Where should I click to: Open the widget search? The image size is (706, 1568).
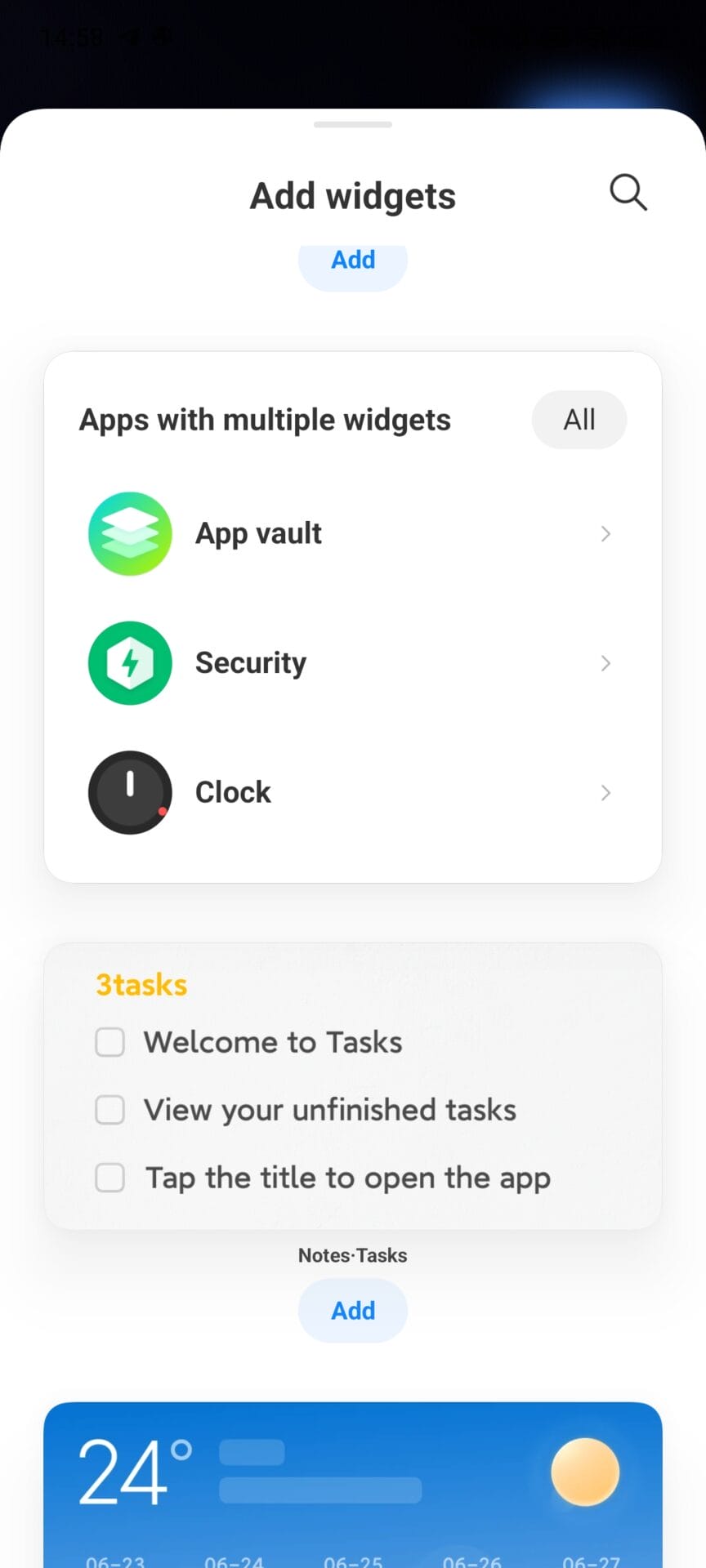[x=628, y=193]
